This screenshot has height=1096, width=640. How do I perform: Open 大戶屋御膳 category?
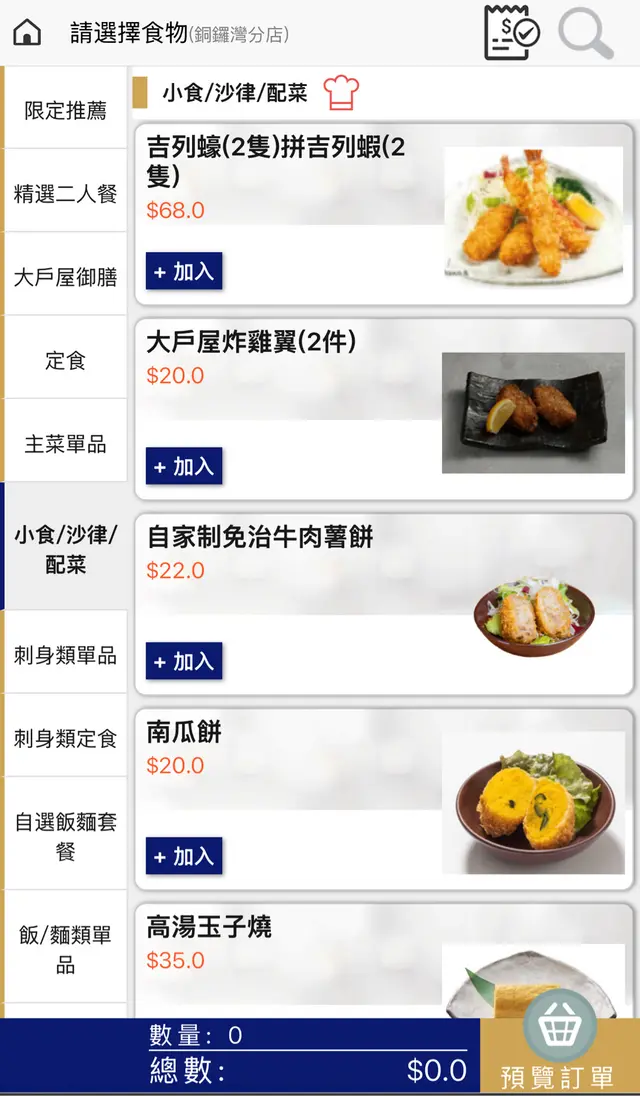coord(65,277)
